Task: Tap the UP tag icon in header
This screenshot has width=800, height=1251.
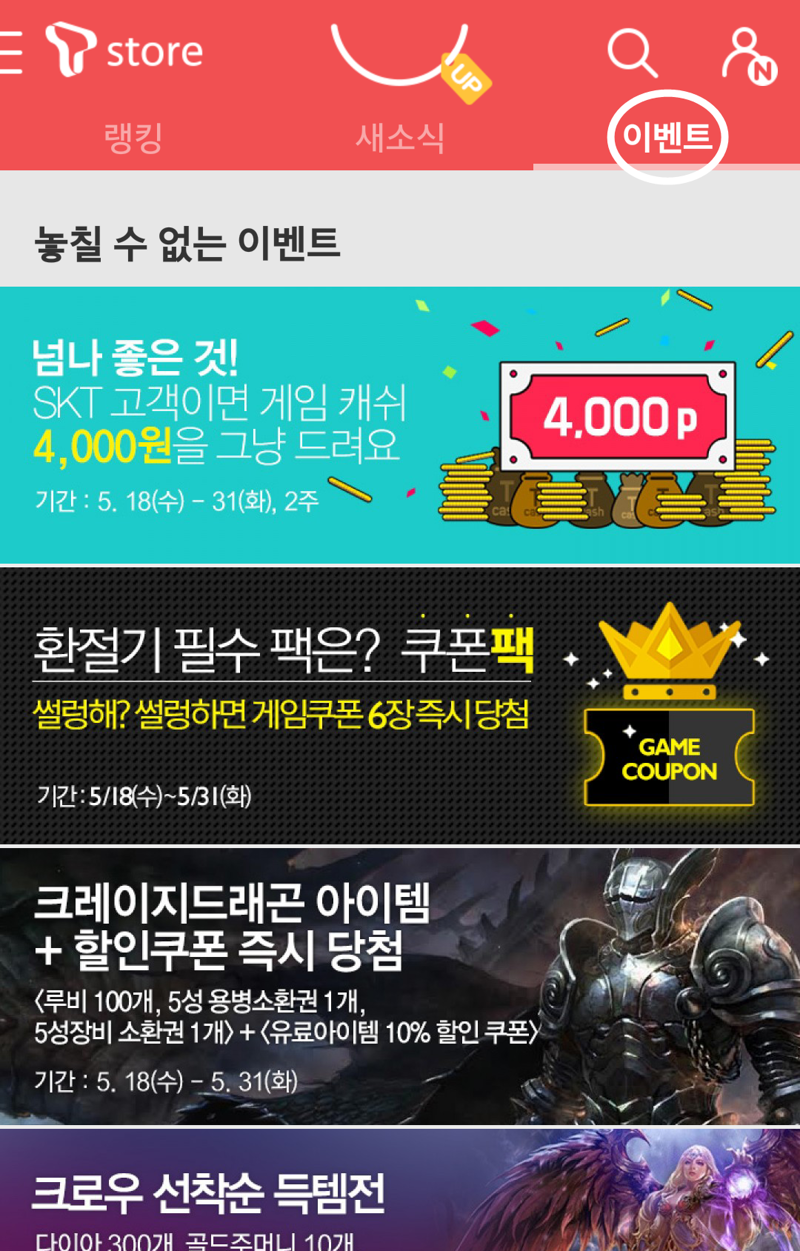Action: 466,78
